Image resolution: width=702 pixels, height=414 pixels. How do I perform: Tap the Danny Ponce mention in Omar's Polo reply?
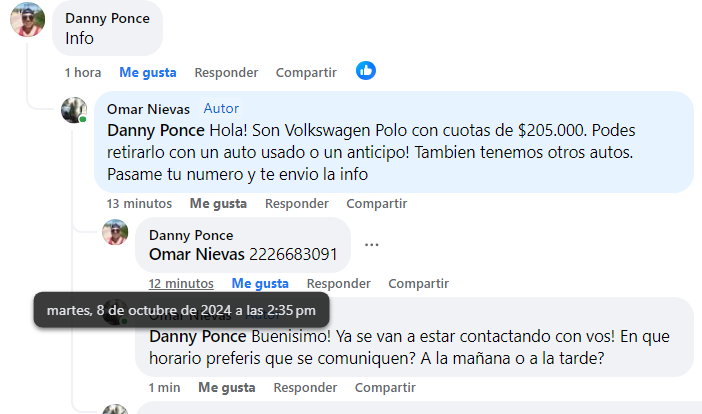pyautogui.click(x=155, y=131)
